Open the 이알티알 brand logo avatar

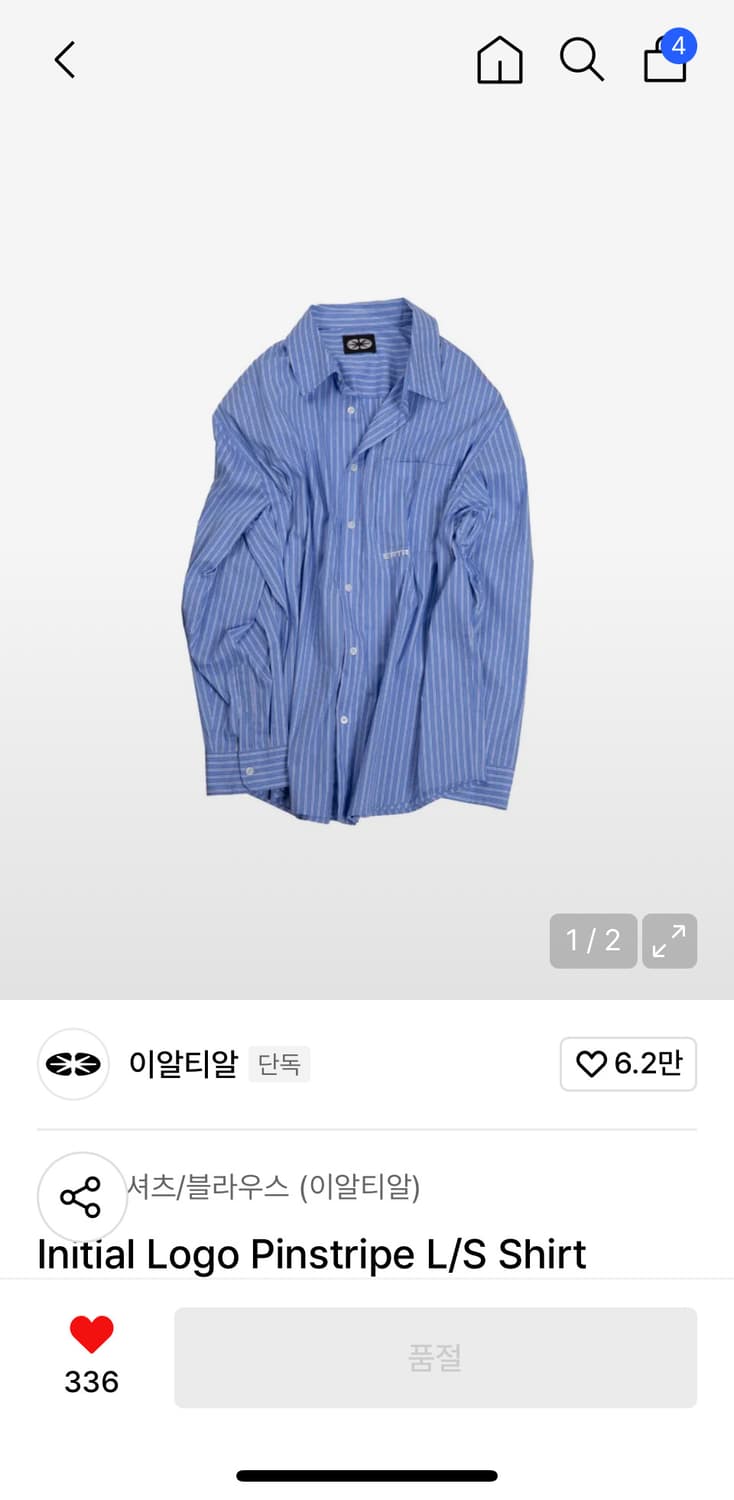point(72,1064)
